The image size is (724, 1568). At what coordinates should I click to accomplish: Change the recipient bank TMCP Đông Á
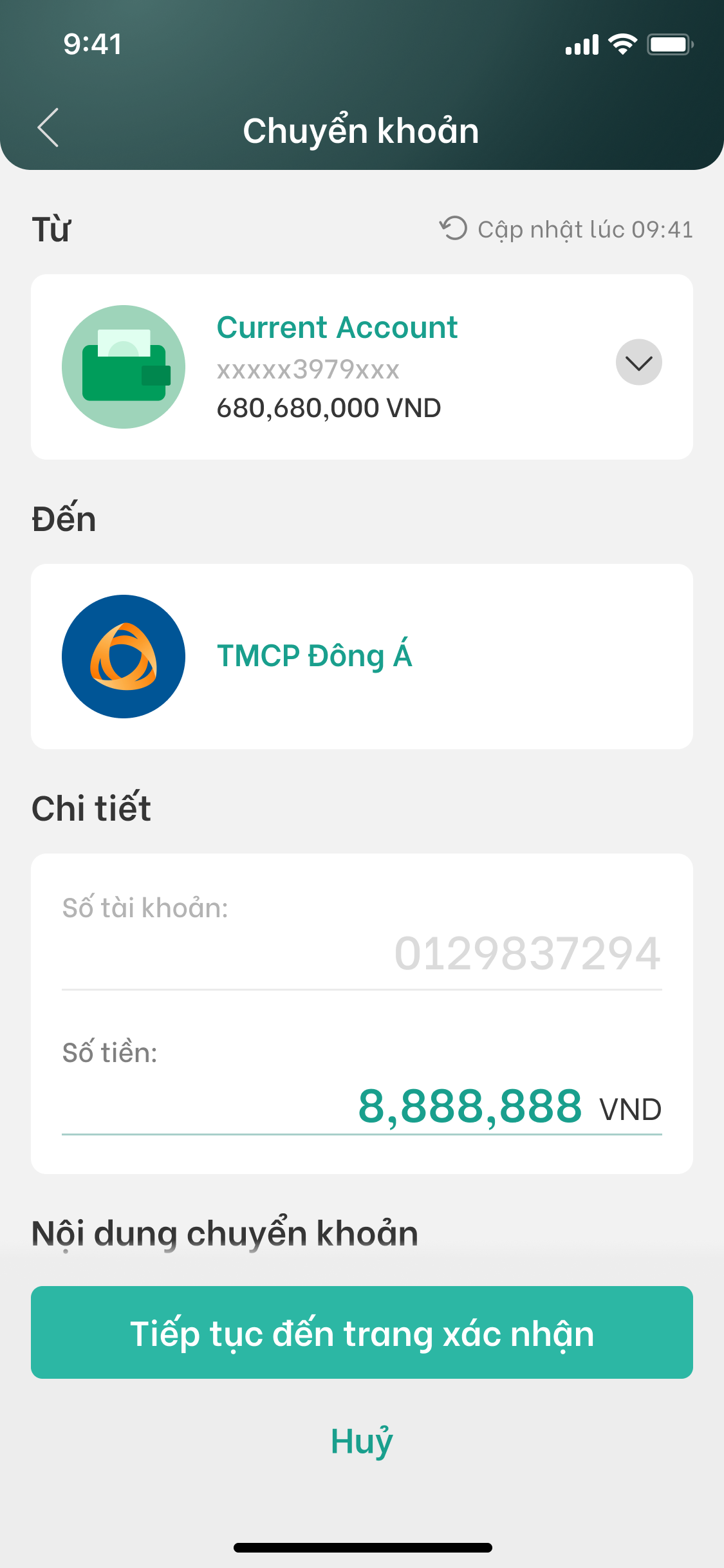click(362, 656)
